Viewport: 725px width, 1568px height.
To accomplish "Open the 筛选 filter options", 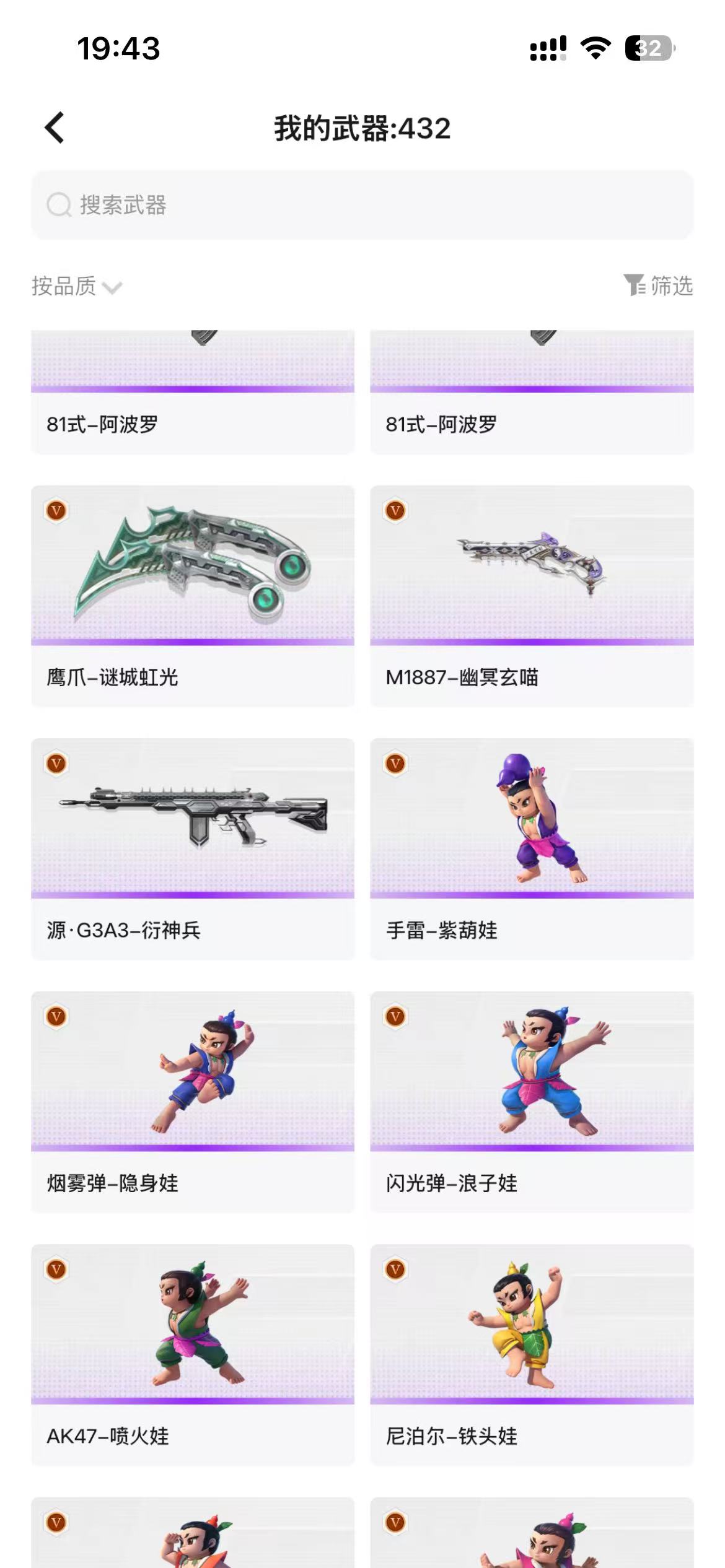I will (658, 285).
